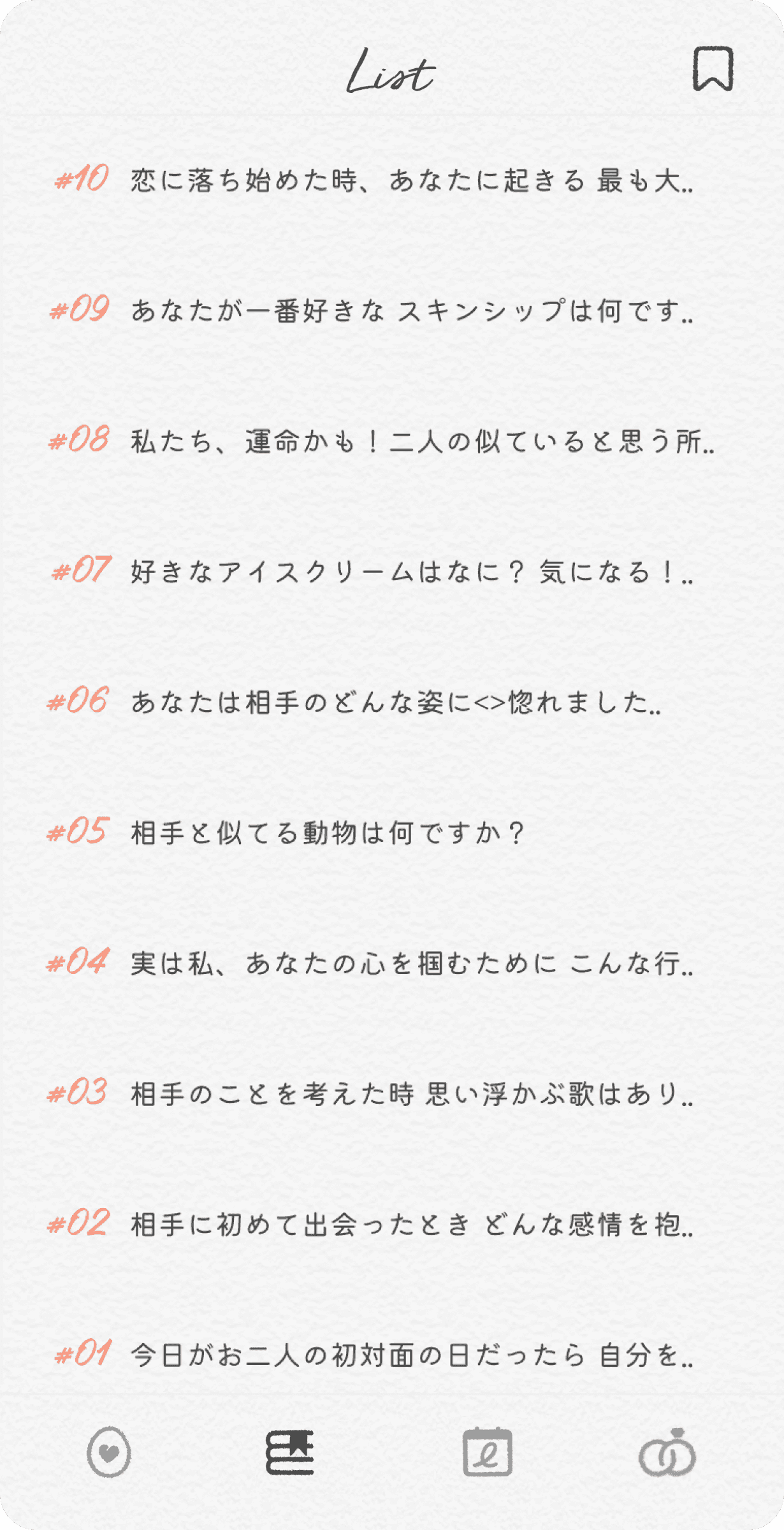The image size is (784, 1530).
Task: Open the bookmark icon in header
Action: pos(713,69)
